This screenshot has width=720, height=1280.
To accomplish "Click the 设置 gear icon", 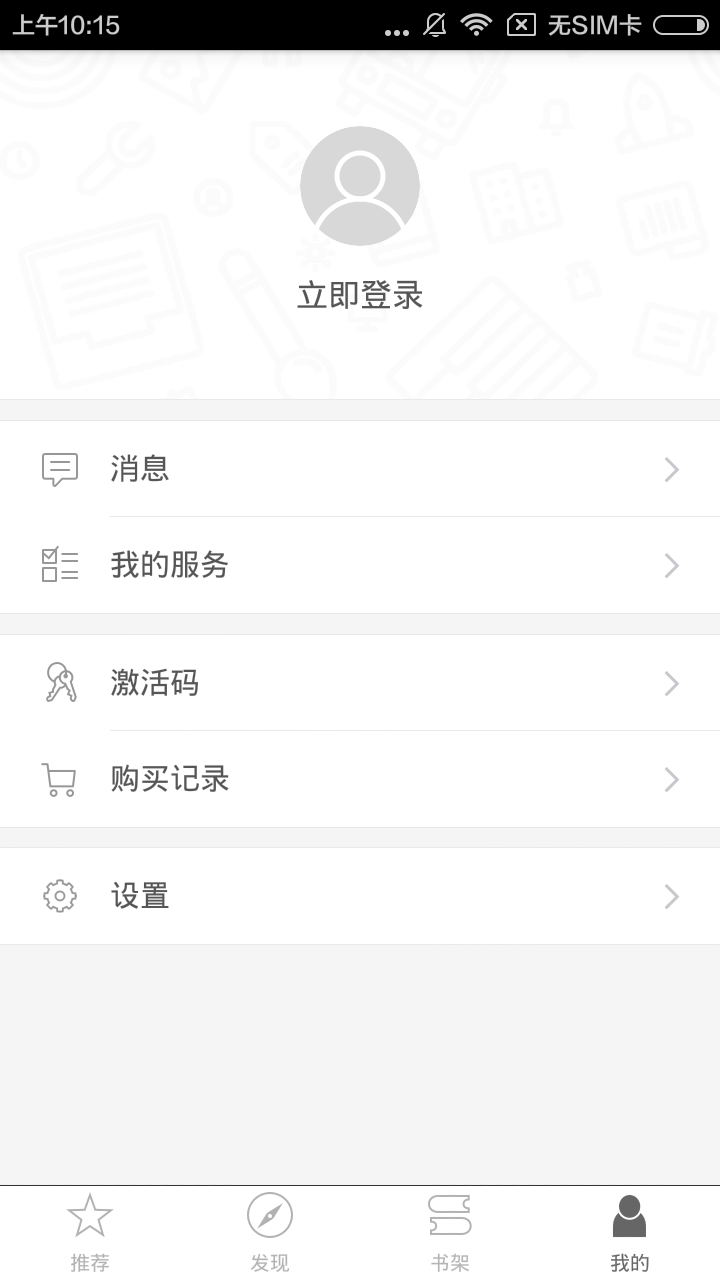I will 59,896.
